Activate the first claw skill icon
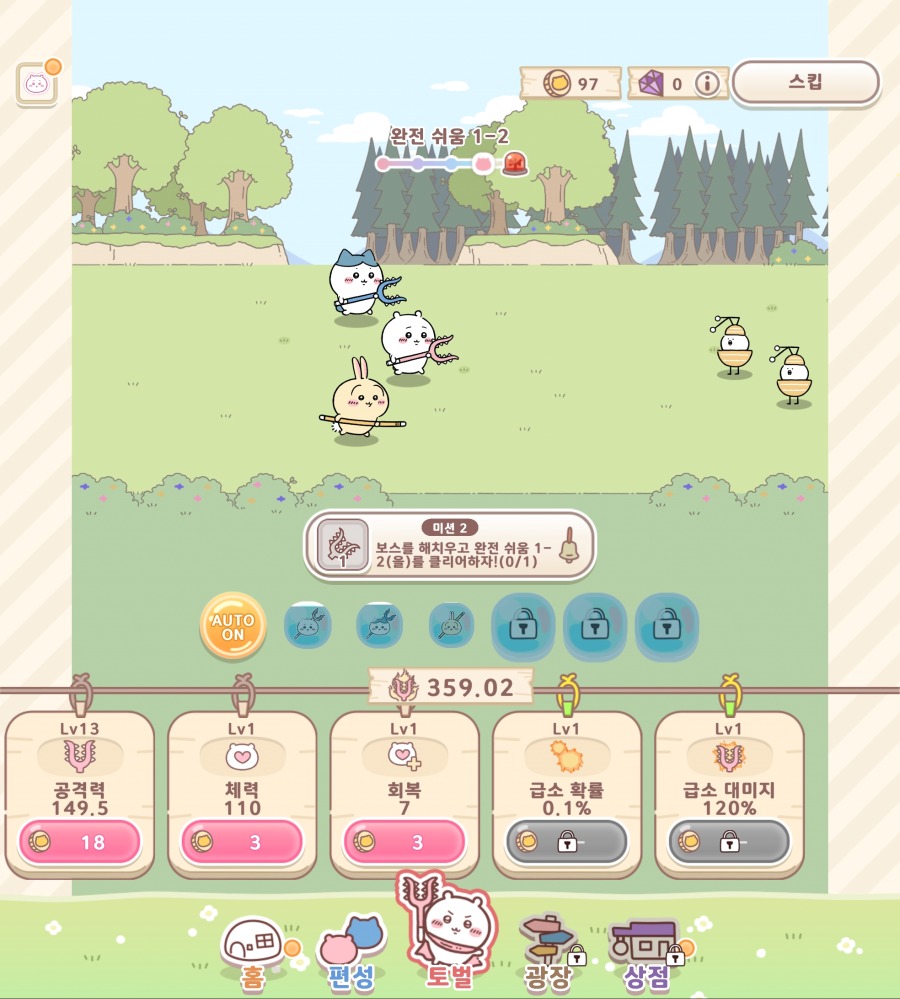 coord(307,627)
